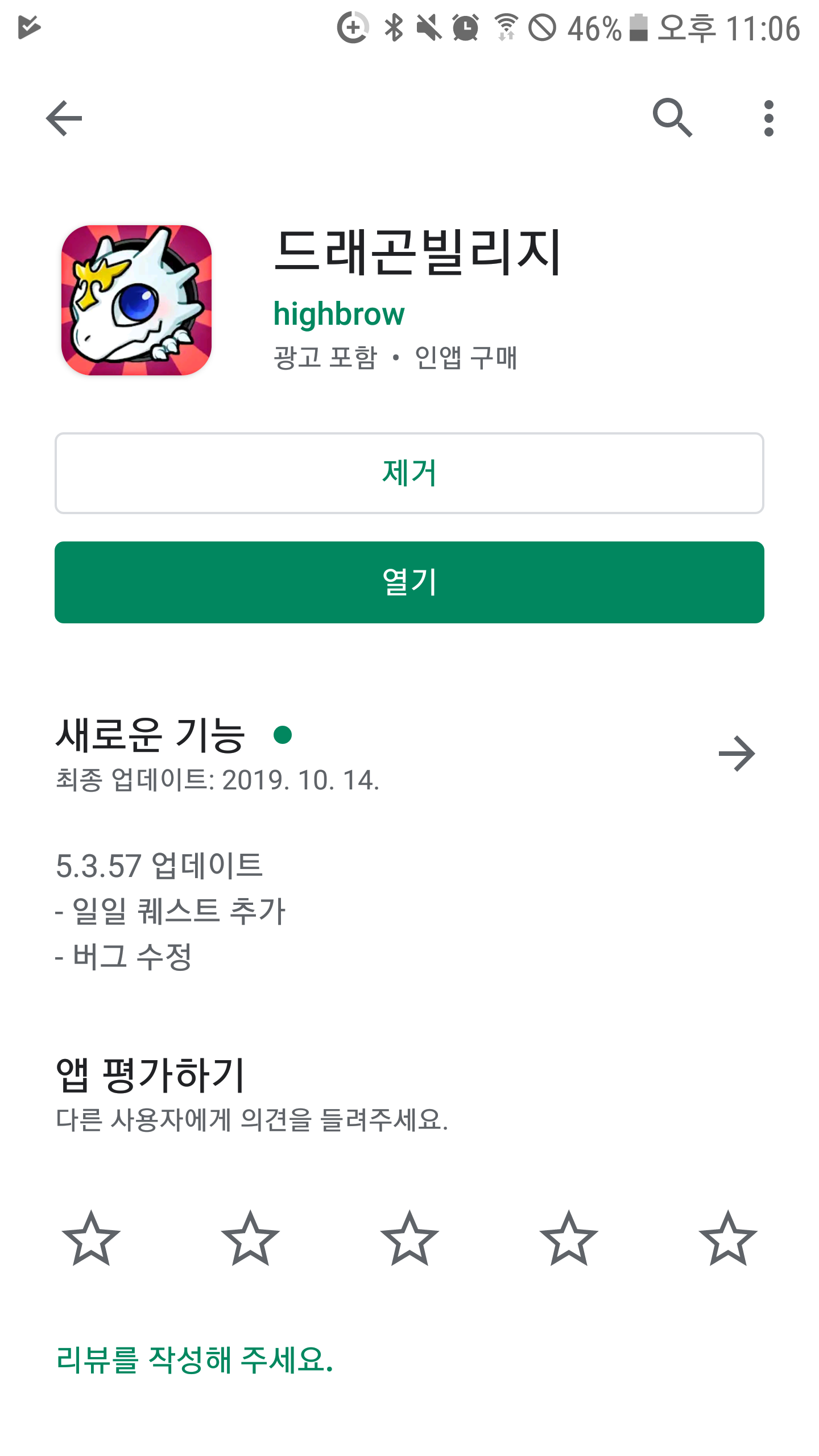
Task: Tap 리뷰를 작성해 주세요 to write a review
Action: point(195,1360)
